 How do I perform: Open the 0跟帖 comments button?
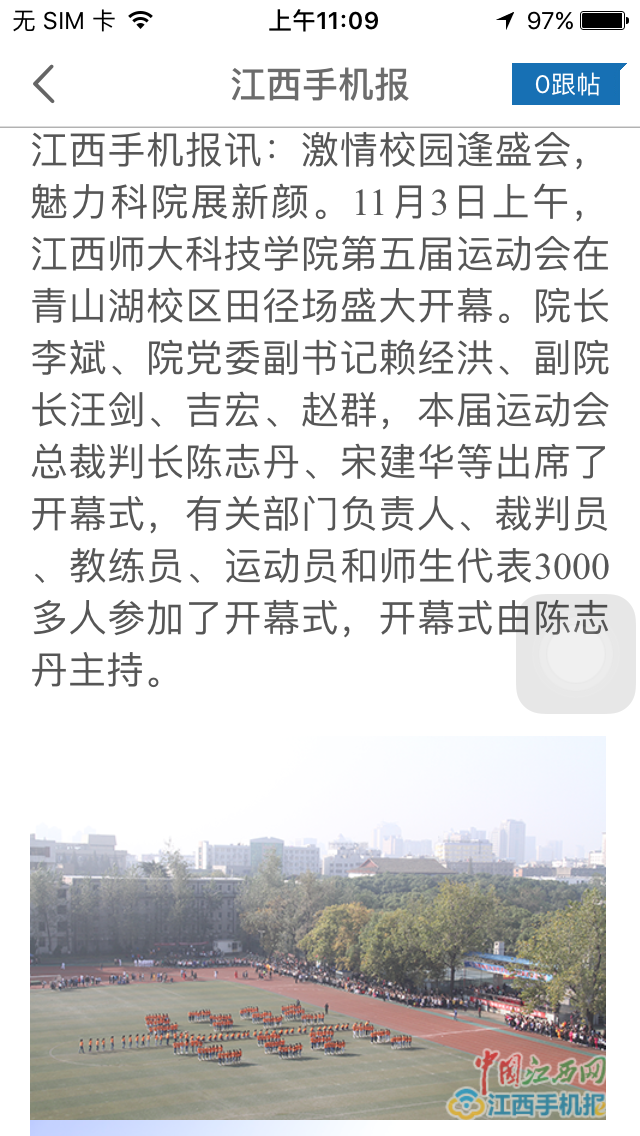pyautogui.click(x=567, y=85)
